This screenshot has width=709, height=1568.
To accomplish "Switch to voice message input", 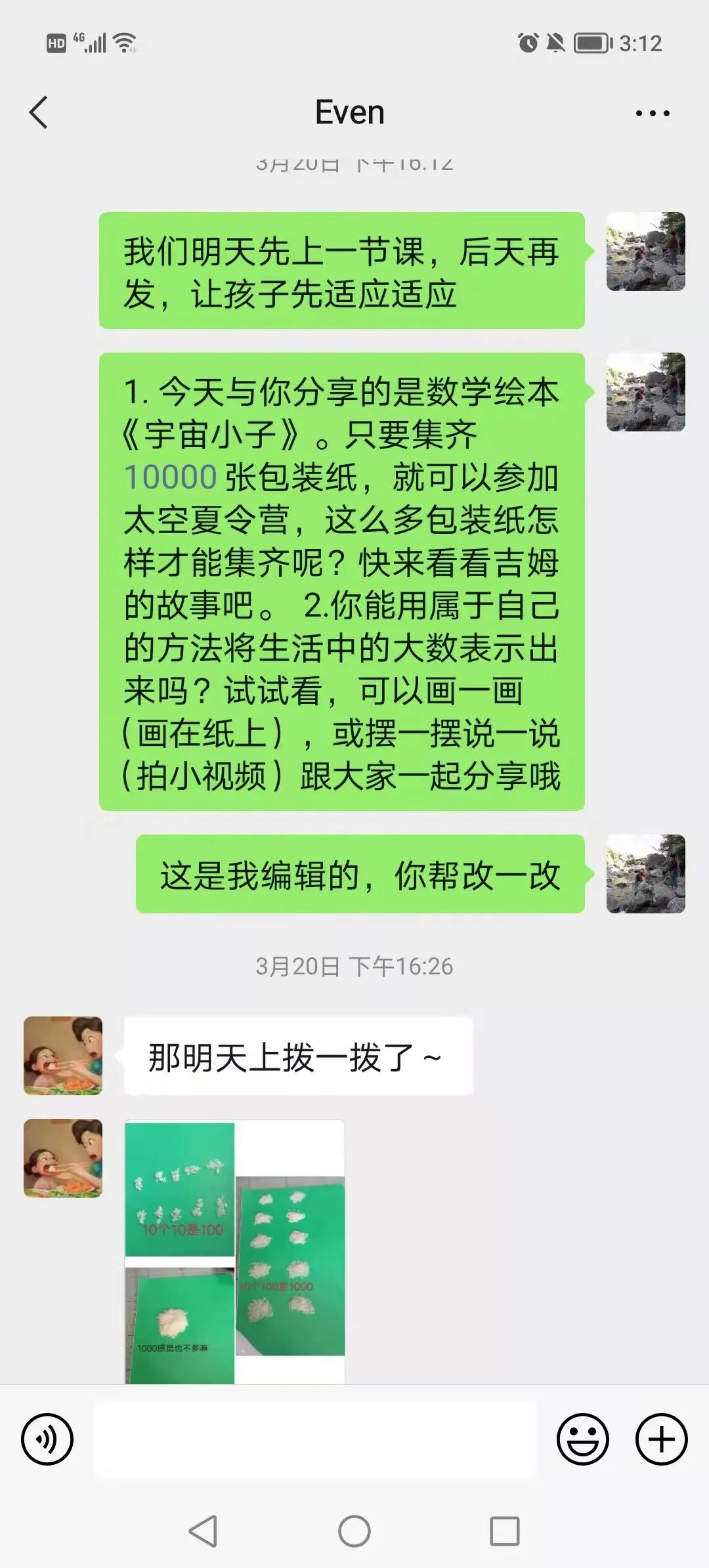I will (47, 1439).
